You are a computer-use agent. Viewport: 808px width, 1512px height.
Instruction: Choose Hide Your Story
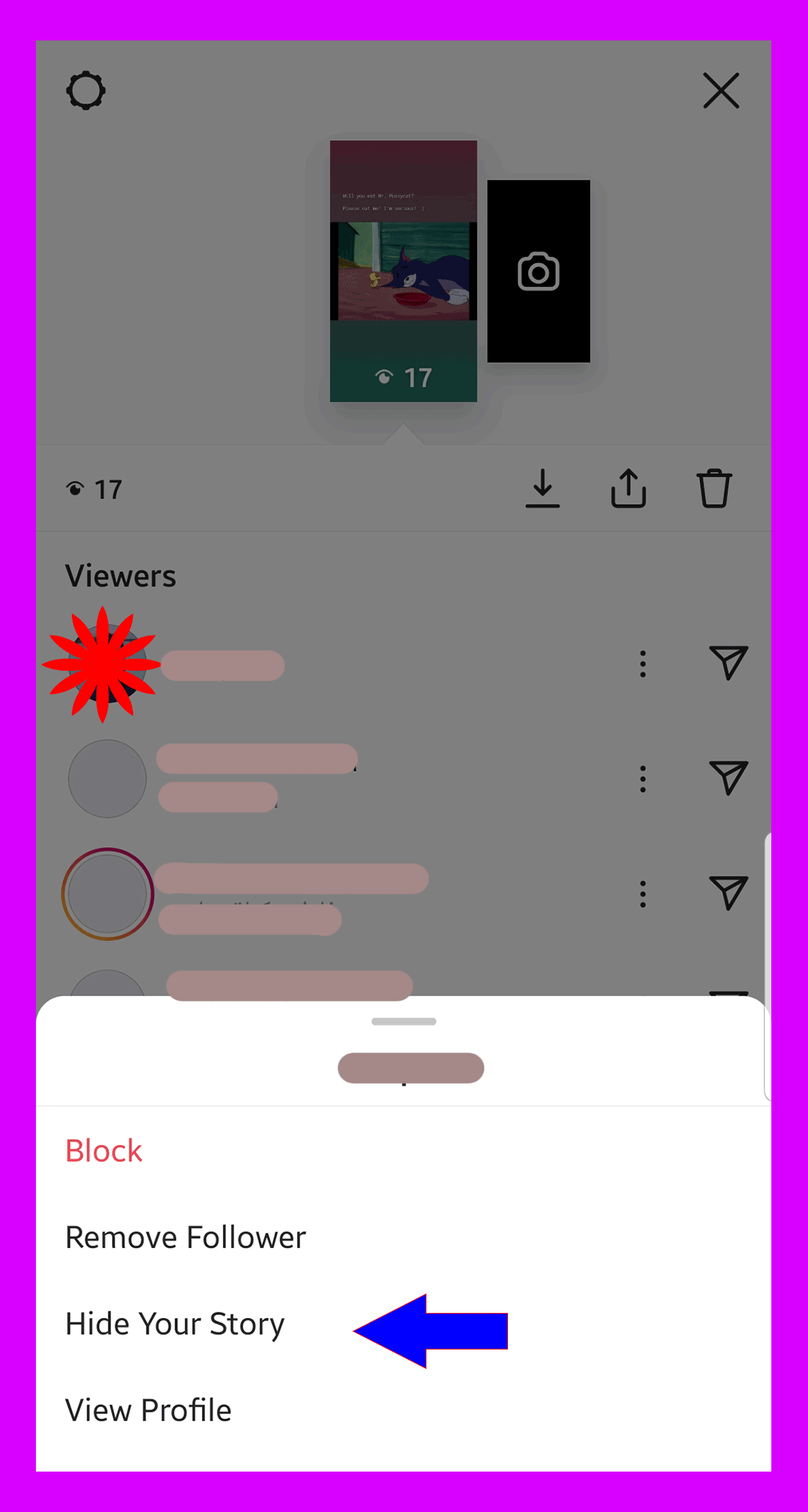pyautogui.click(x=175, y=1324)
